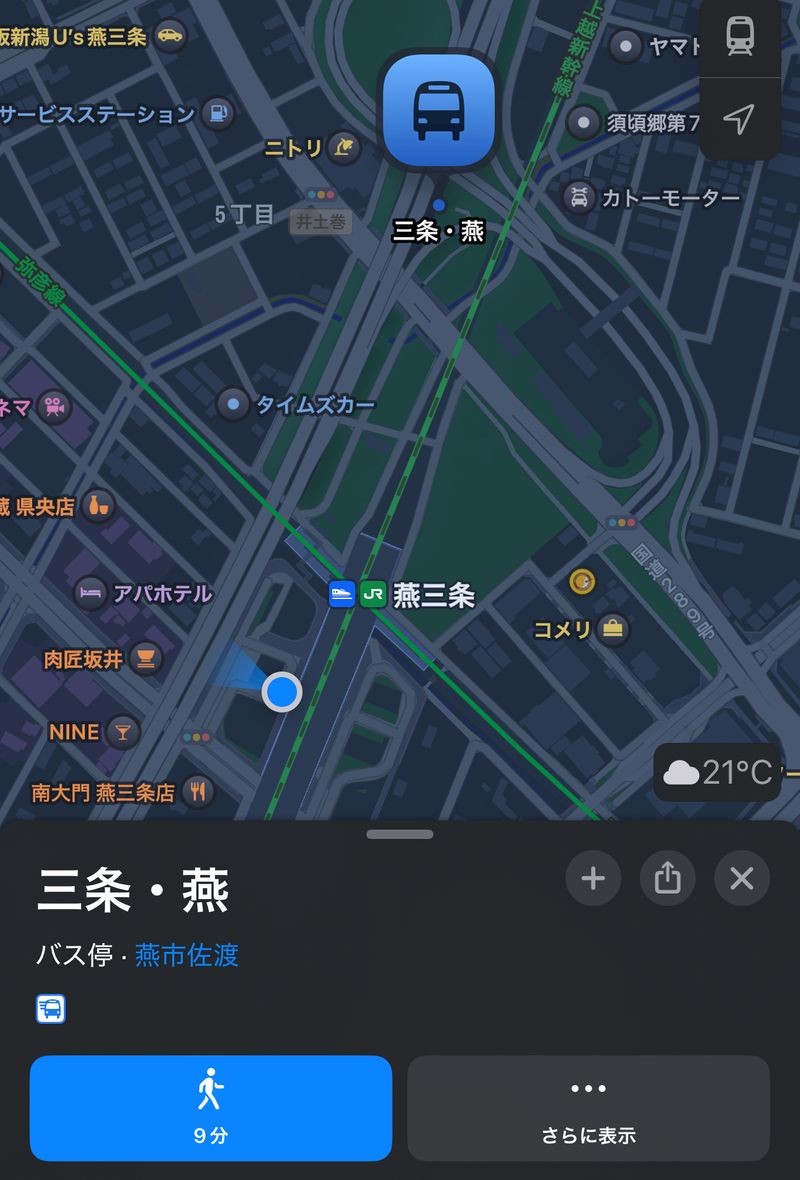Viewport: 800px width, 1180px height.
Task: Open the ニトリ store marker
Action: [343, 149]
